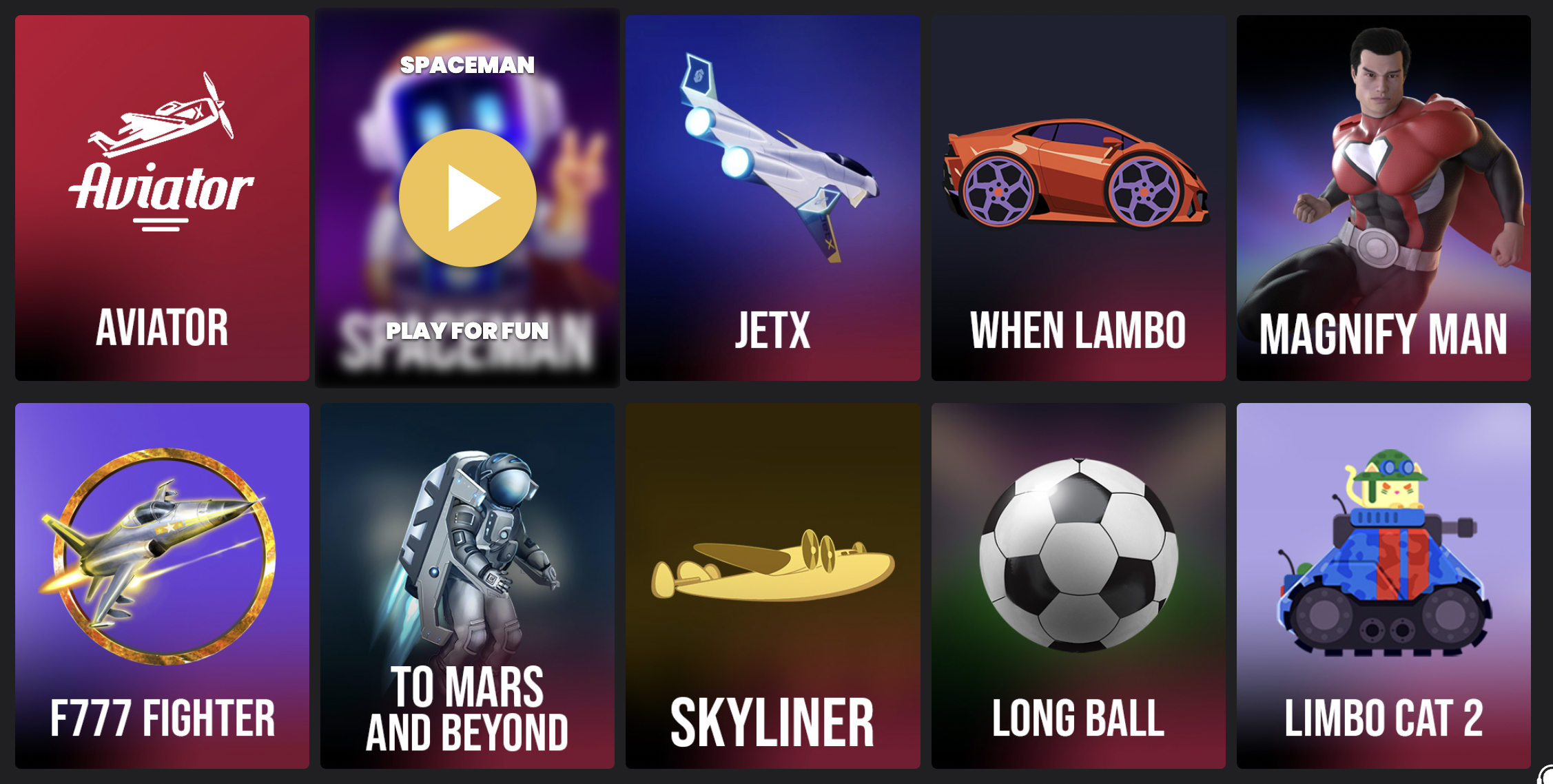Open the Magnify Man game tile
The height and width of the screenshot is (784, 1553).
click(1383, 198)
